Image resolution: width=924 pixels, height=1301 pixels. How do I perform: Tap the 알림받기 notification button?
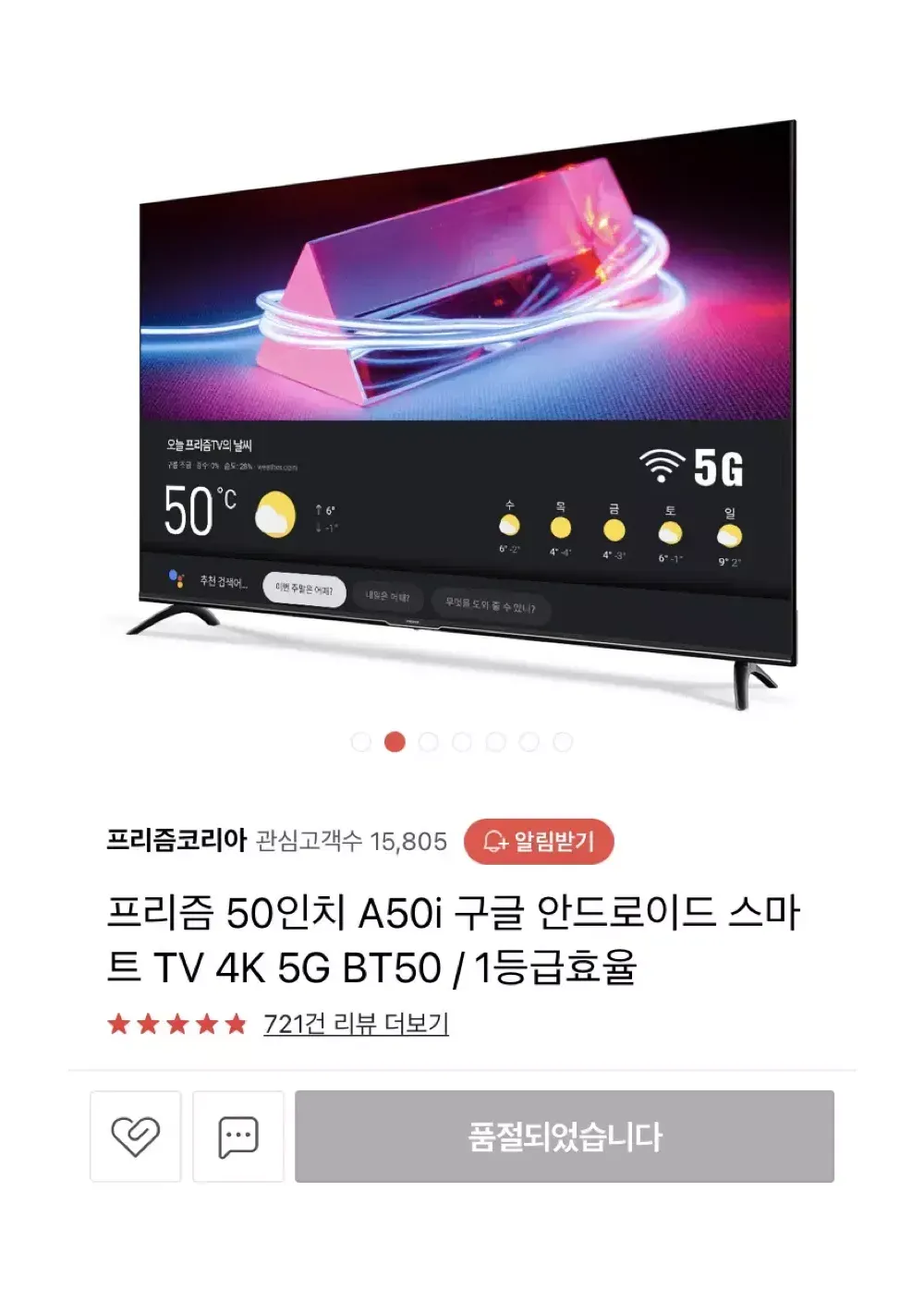click(x=539, y=841)
